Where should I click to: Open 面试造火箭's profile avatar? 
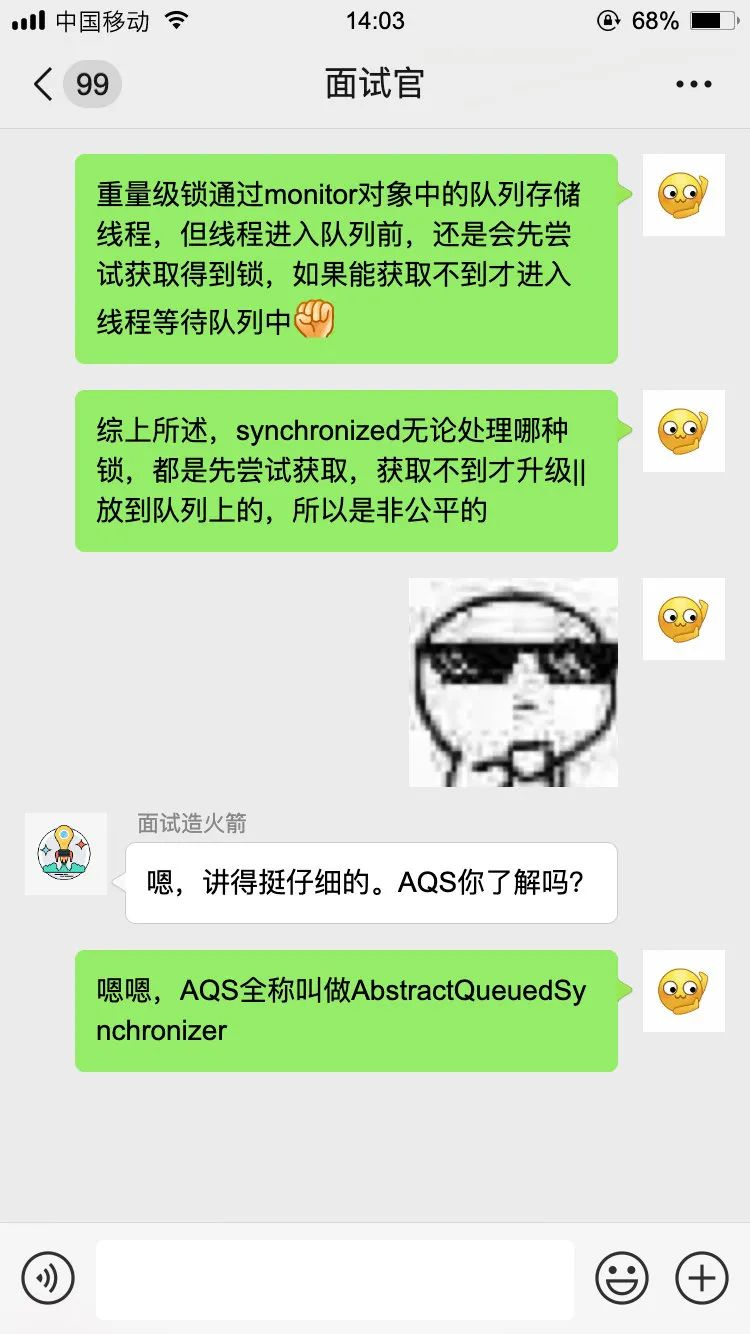65,853
